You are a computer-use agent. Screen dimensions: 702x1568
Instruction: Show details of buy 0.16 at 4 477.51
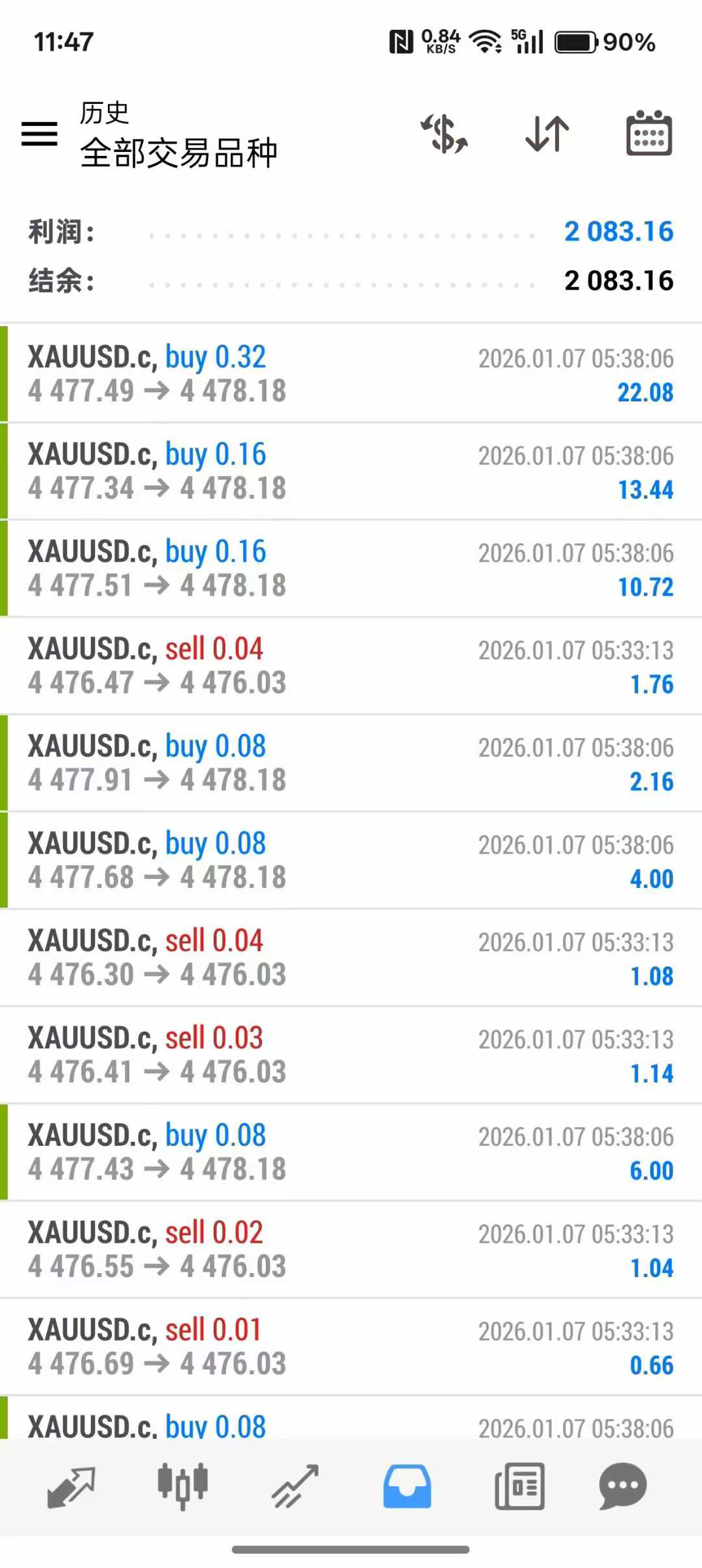(x=351, y=568)
